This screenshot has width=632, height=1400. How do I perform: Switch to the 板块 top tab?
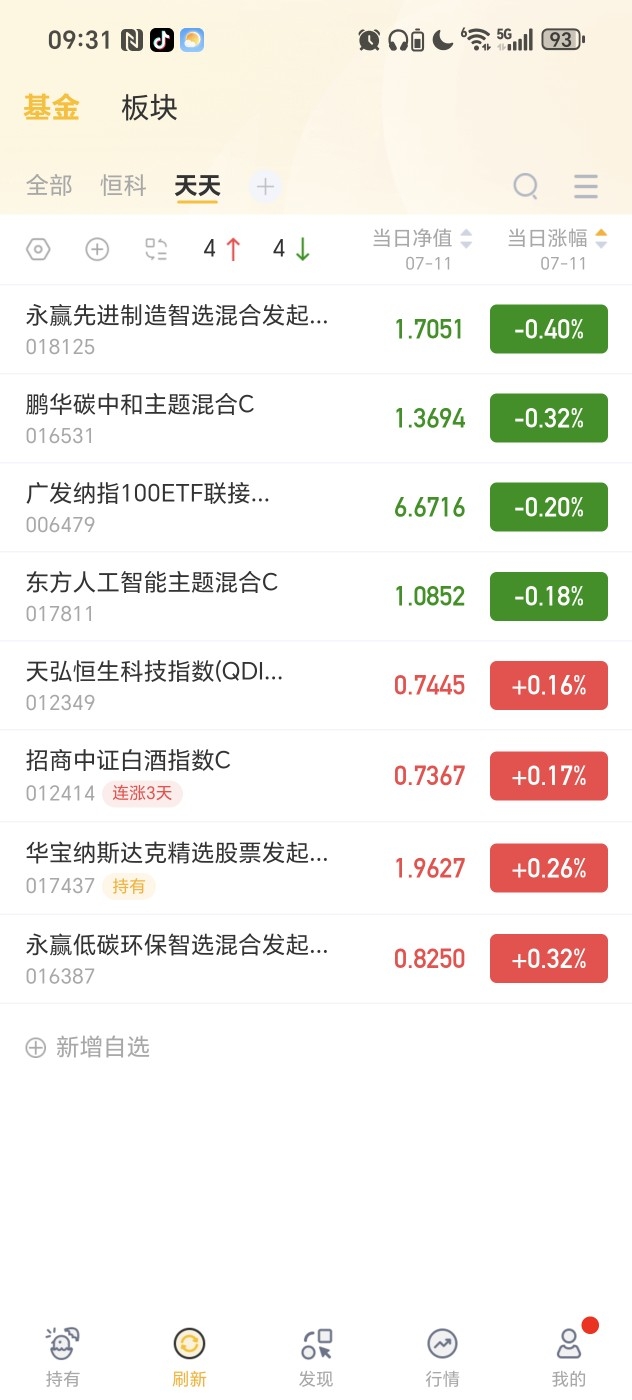point(149,108)
